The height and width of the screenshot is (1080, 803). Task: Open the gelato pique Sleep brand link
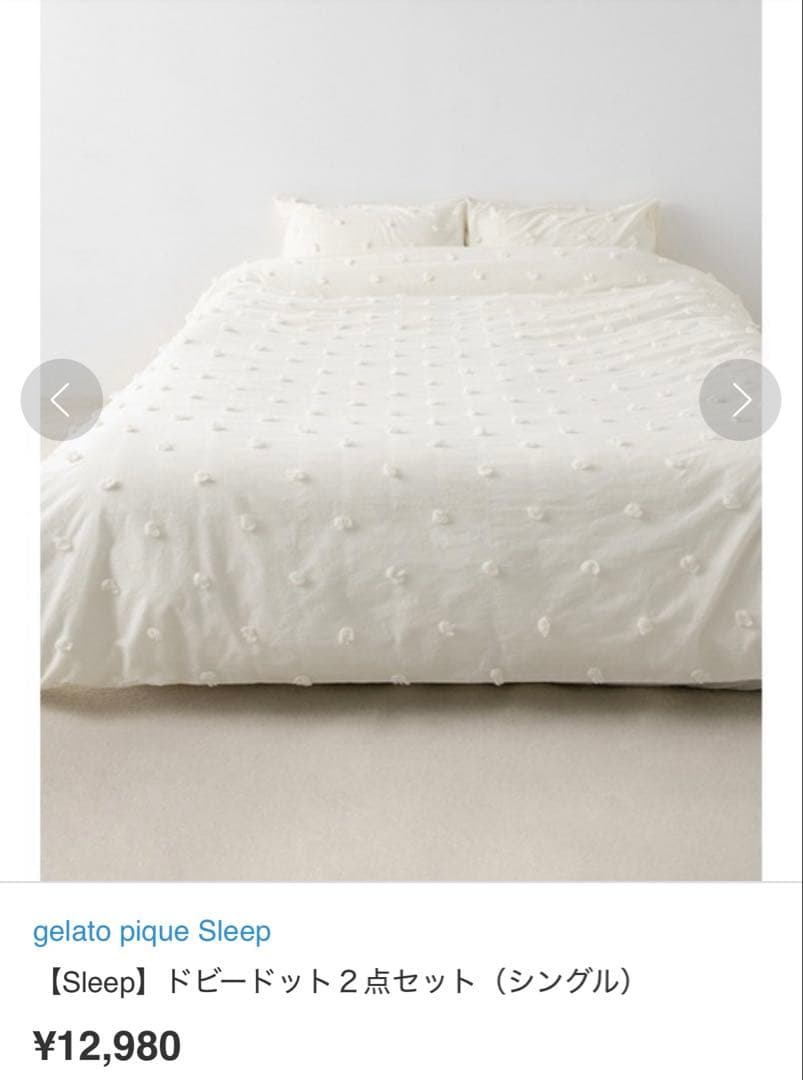[152, 932]
